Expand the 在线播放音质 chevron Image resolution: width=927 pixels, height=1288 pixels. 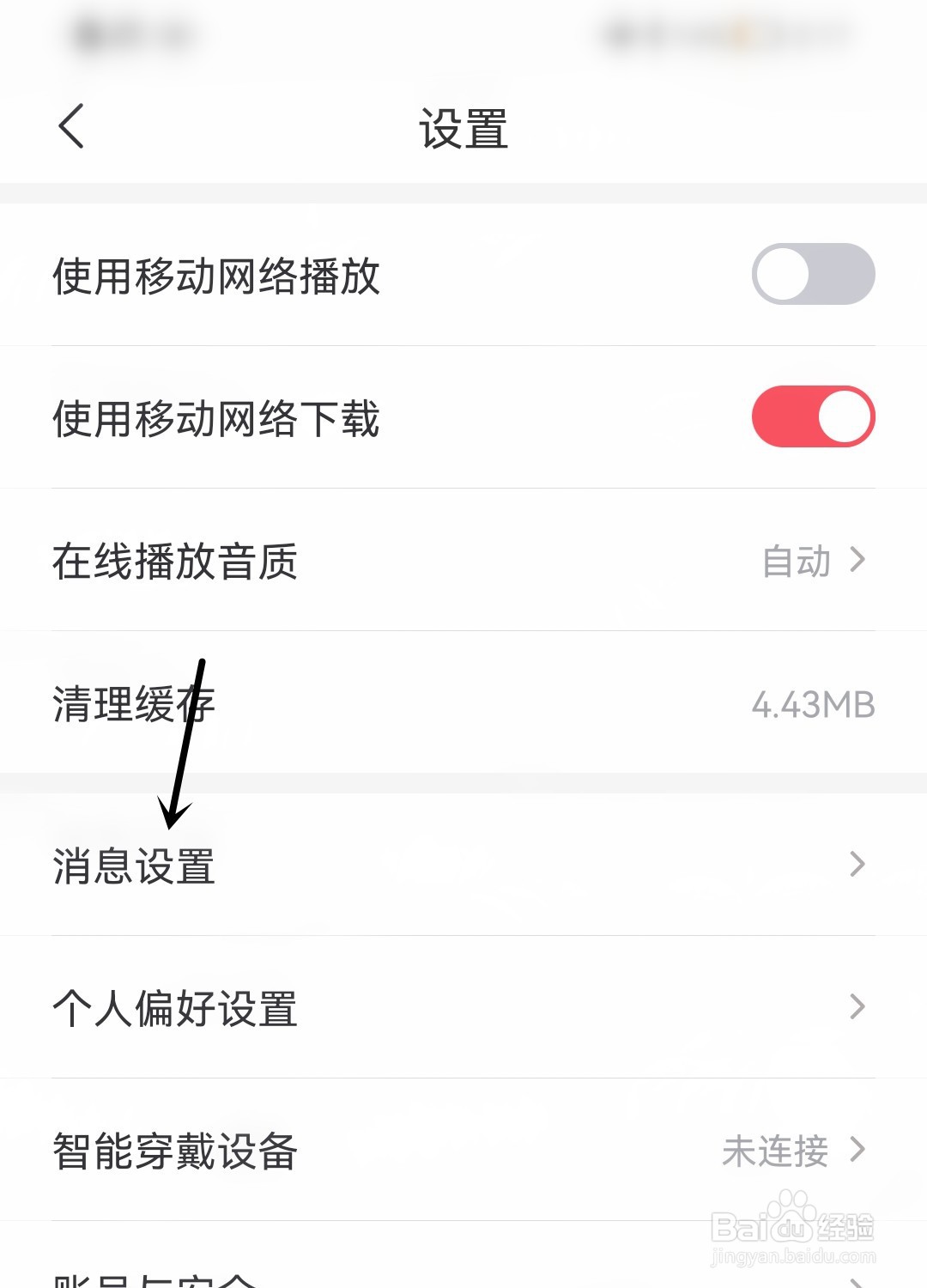click(x=858, y=562)
